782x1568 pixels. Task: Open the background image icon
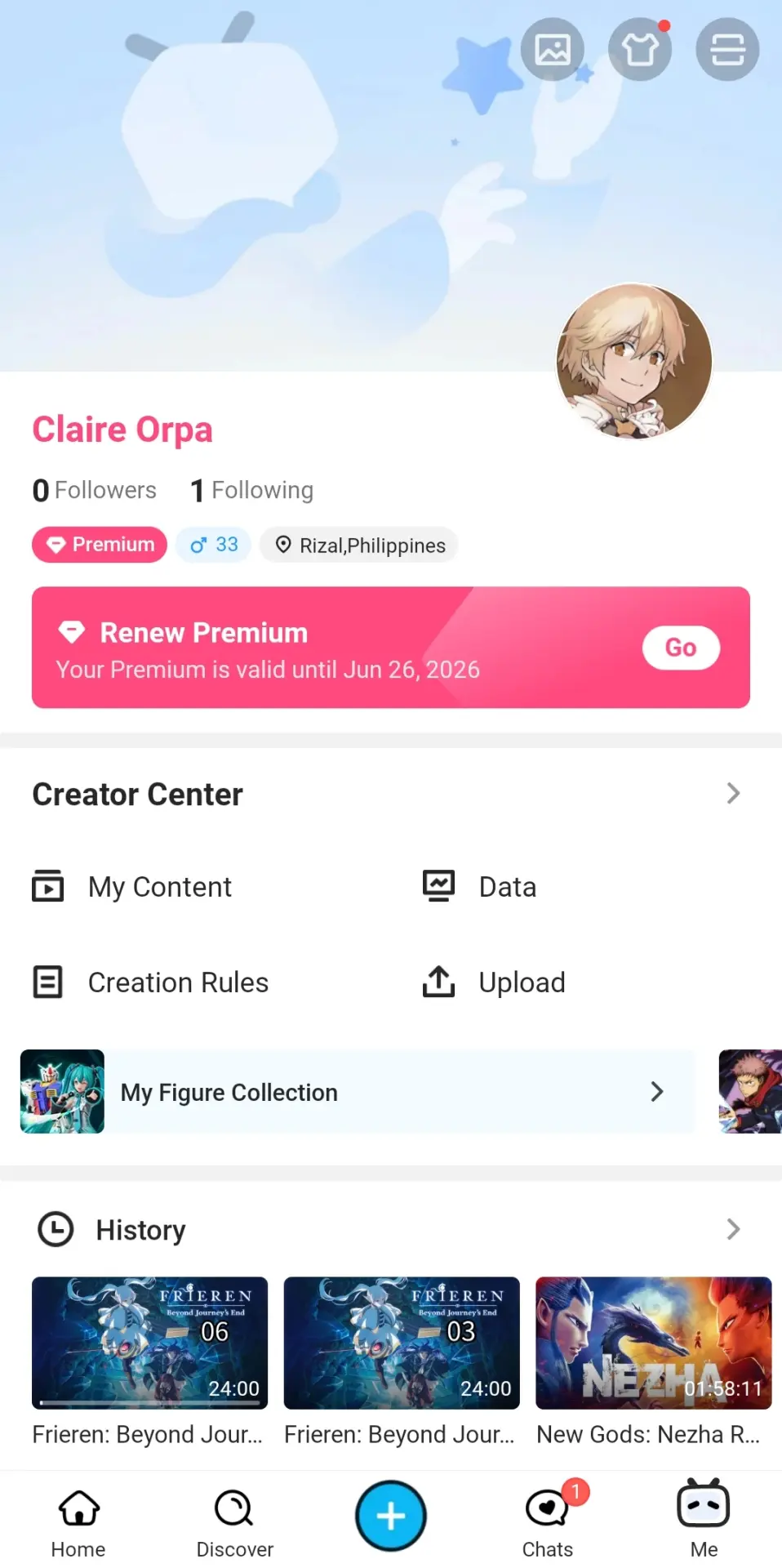pos(553,49)
